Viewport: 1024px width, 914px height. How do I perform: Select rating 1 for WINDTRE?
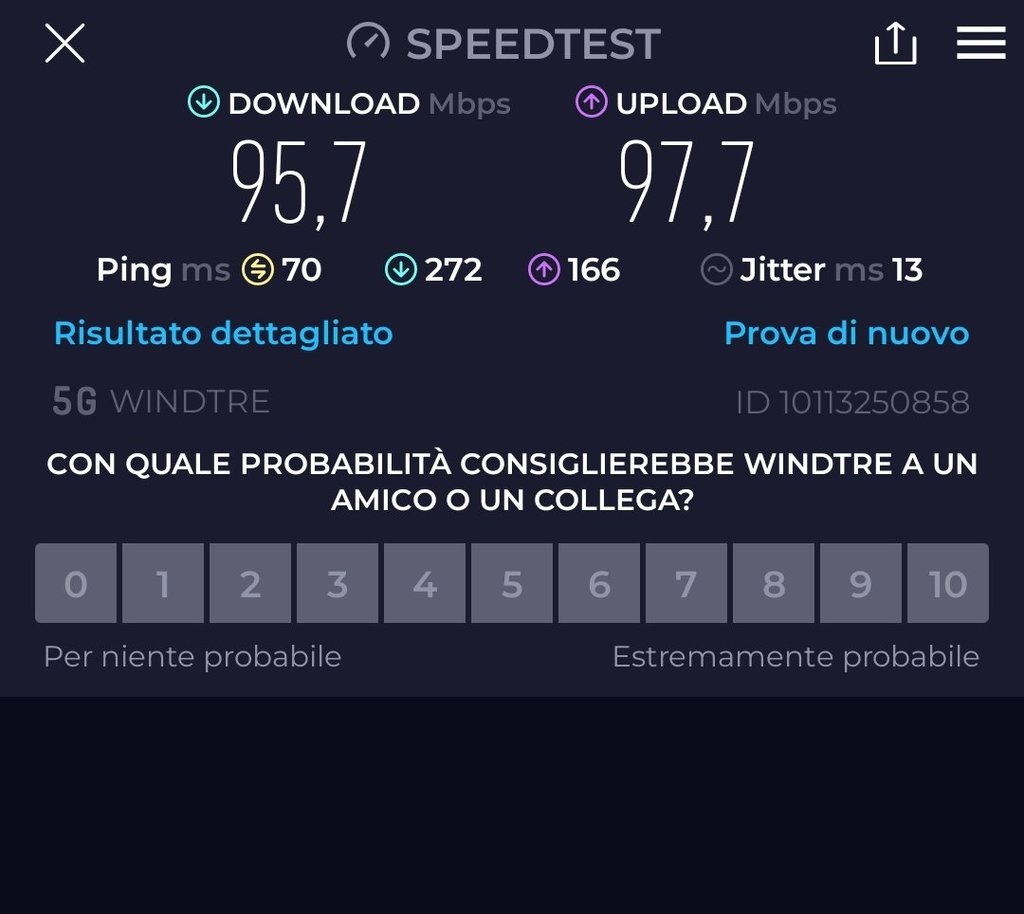(x=163, y=583)
